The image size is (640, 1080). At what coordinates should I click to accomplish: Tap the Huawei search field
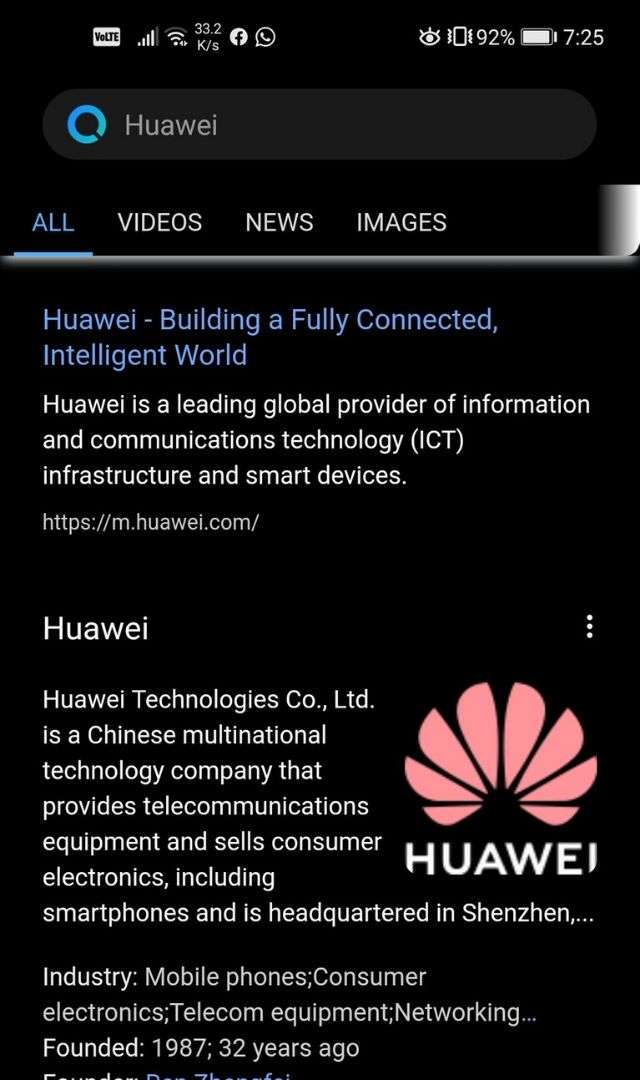(340, 125)
